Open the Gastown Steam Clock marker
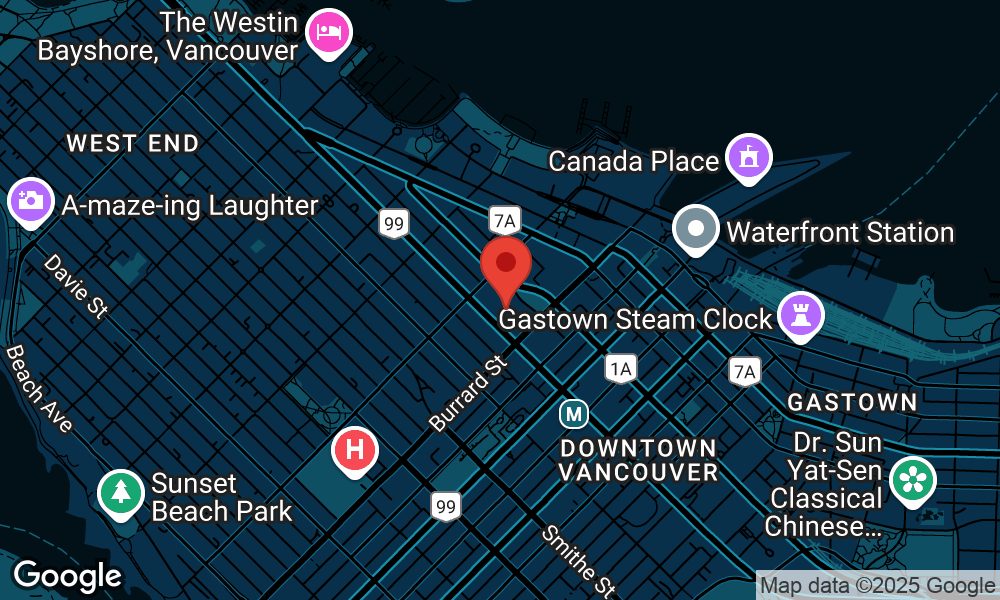 coord(800,315)
